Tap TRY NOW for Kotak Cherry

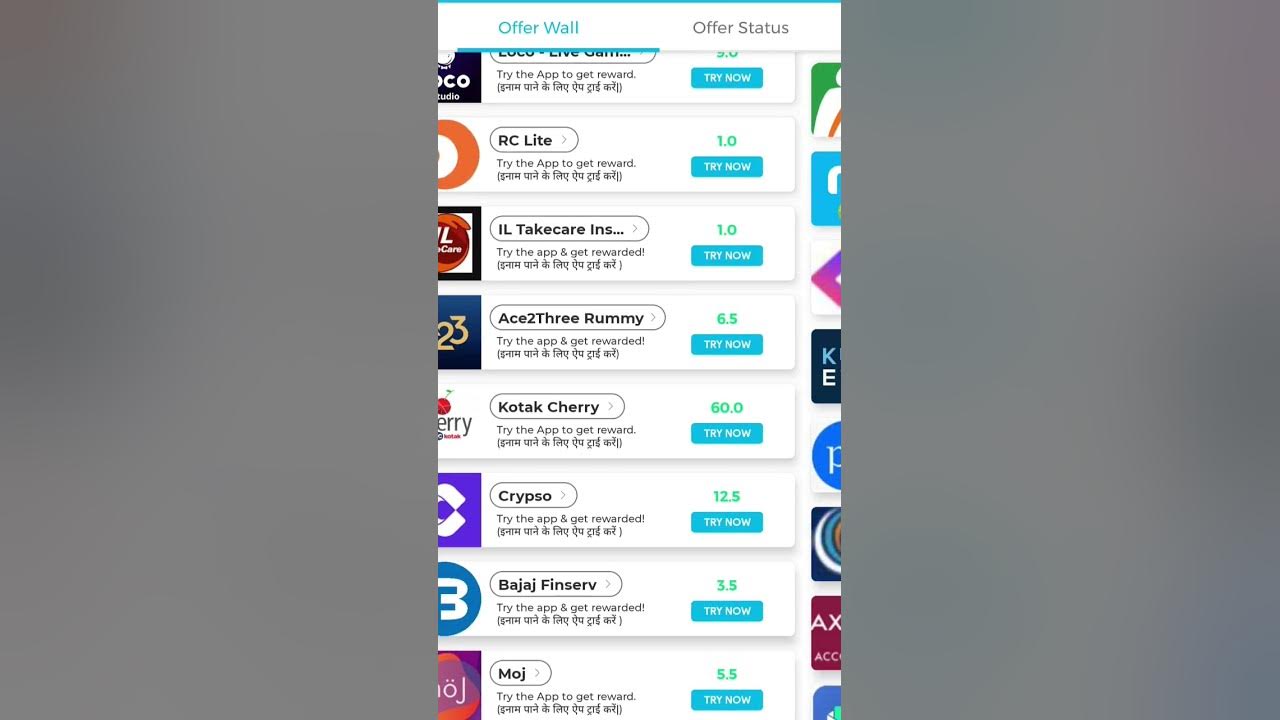[726, 434]
